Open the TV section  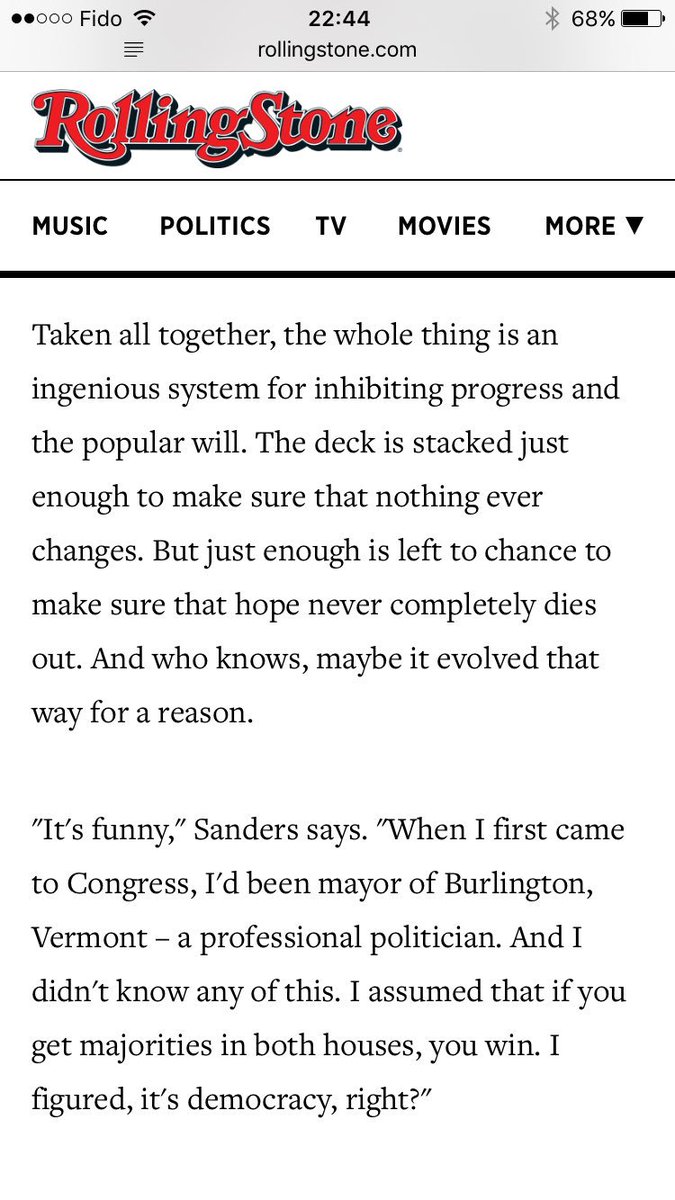(331, 226)
